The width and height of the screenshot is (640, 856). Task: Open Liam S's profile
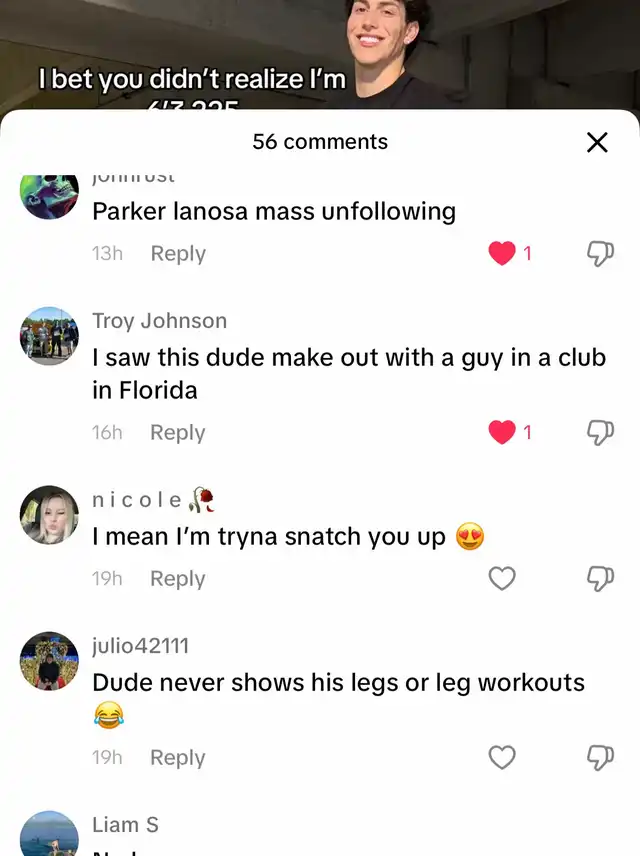pos(49,835)
